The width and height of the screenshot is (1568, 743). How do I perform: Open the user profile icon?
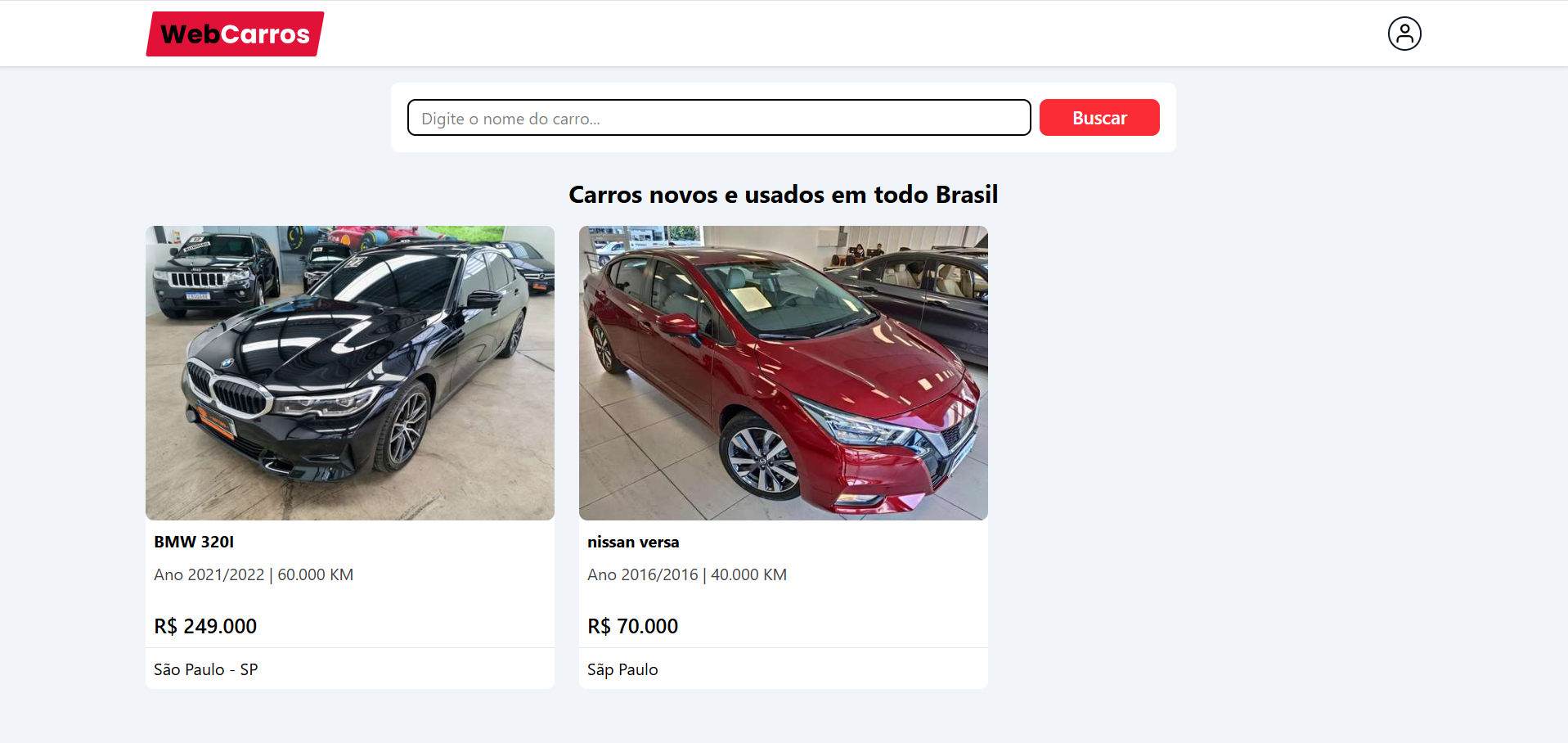1404,34
